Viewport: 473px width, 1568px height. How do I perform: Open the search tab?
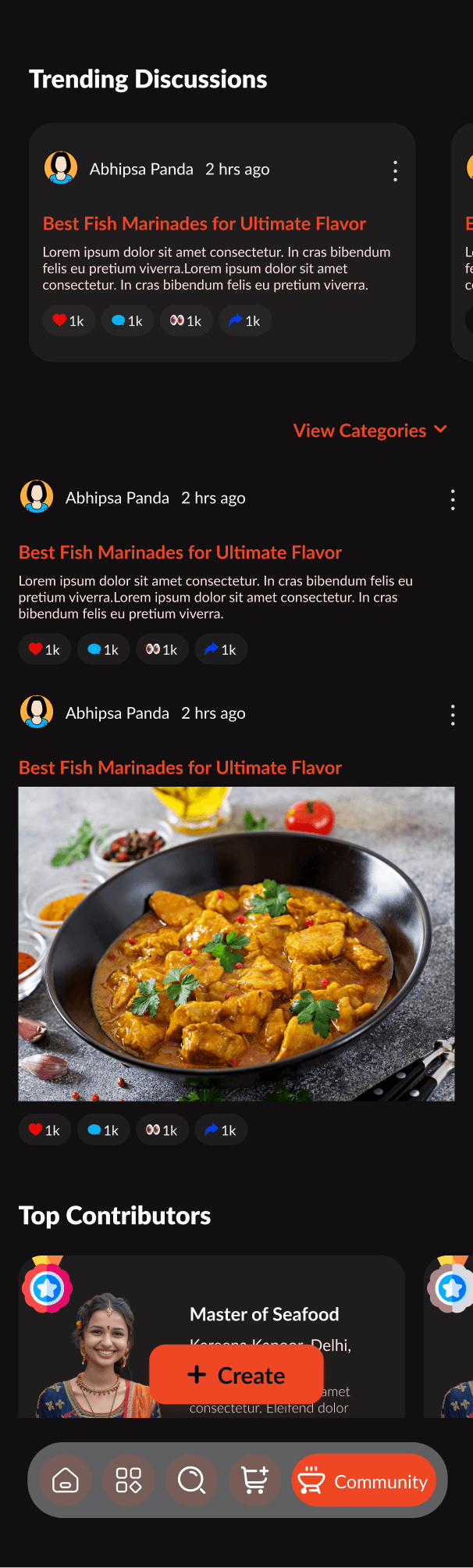point(191,1480)
